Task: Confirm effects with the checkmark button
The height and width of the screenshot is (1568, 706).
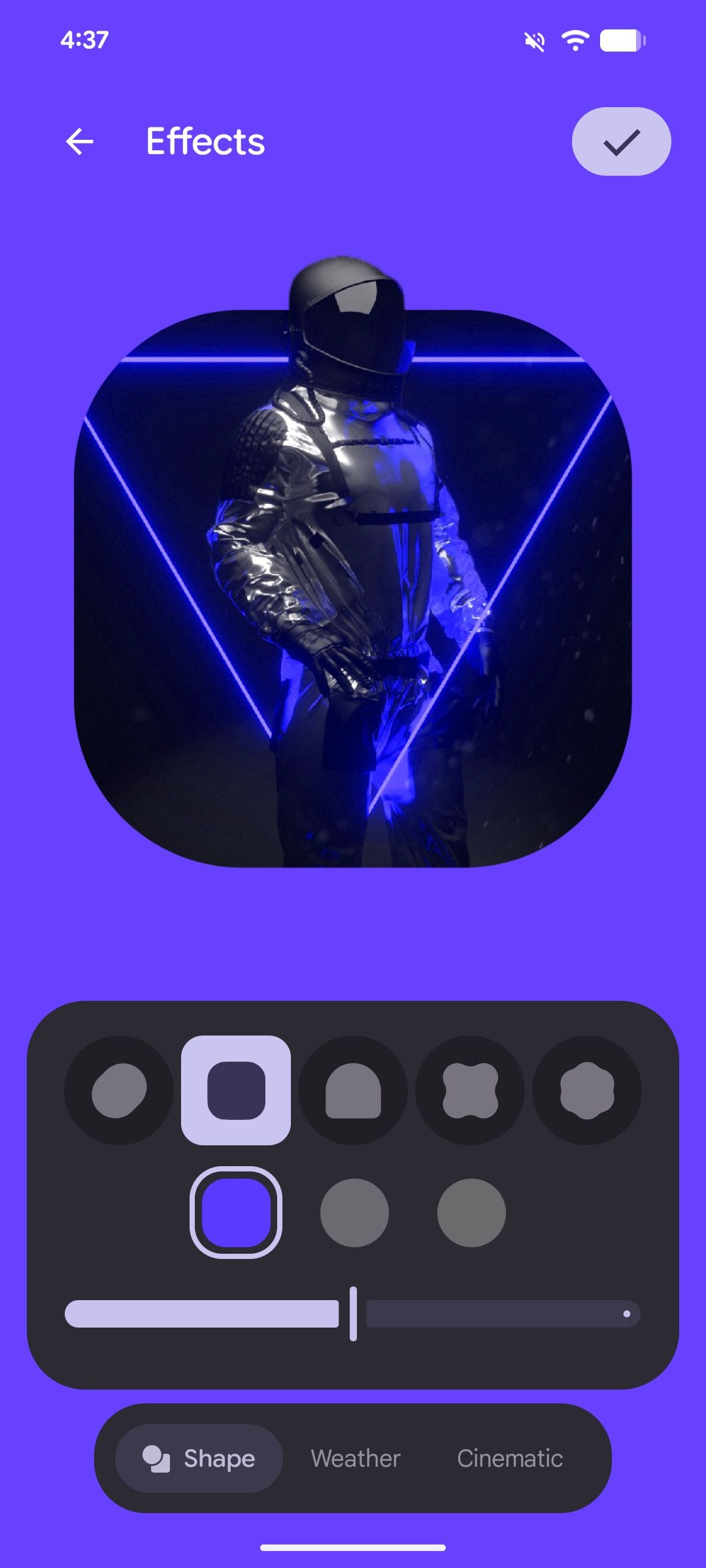Action: [621, 142]
